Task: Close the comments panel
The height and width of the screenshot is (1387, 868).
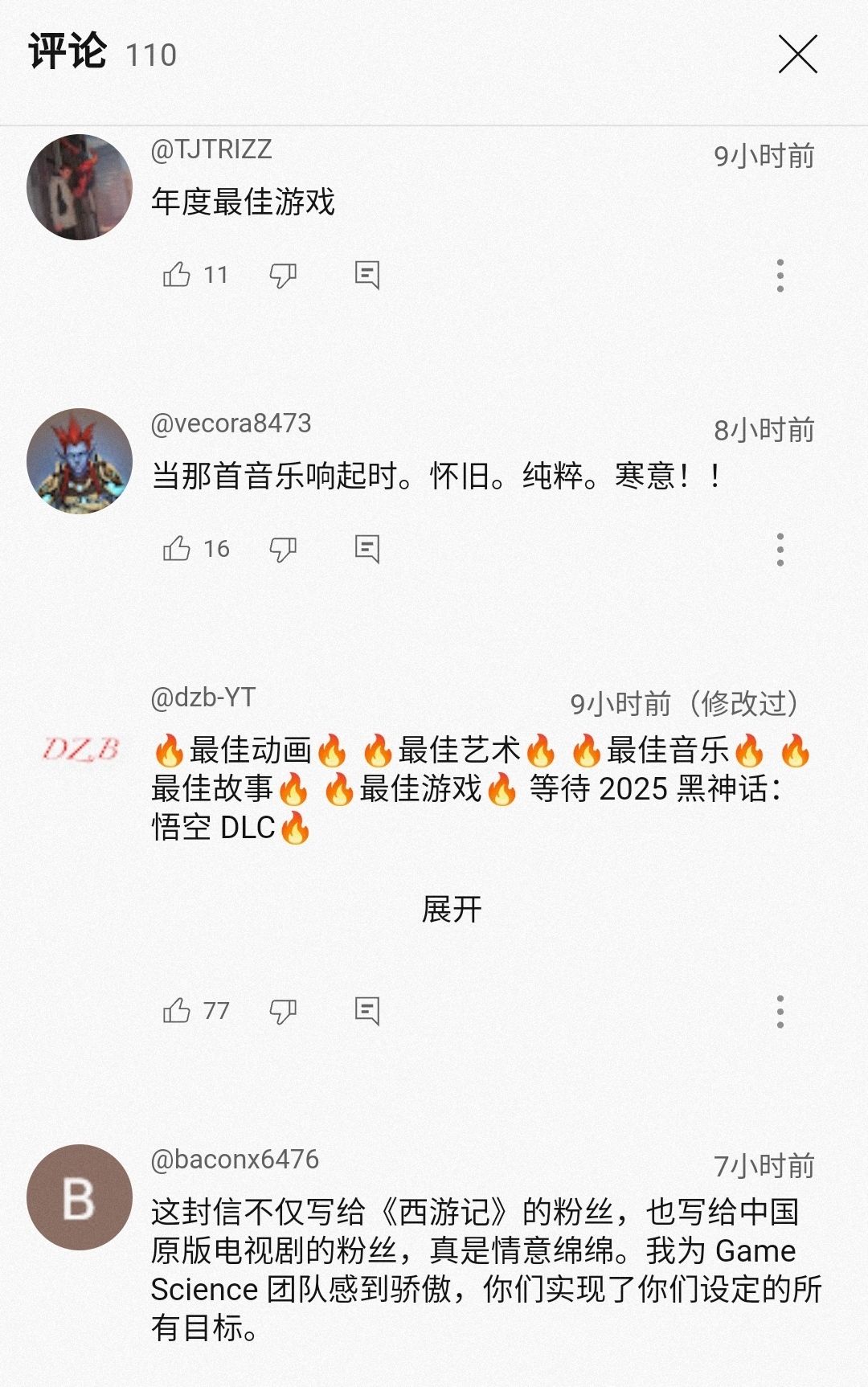Action: pyautogui.click(x=797, y=55)
